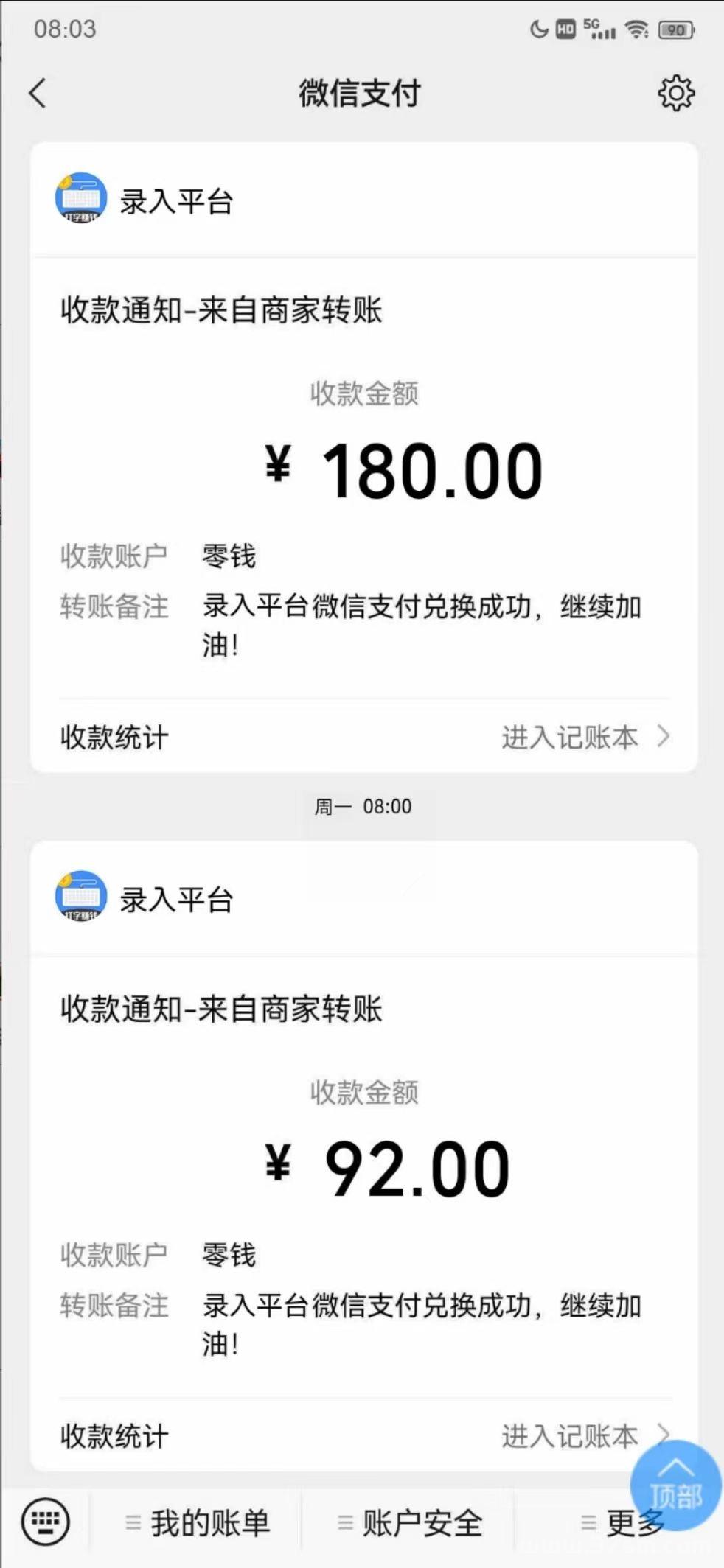This screenshot has width=724, height=1568.
Task: Open the 录入平台 avatar in the second message
Action: tap(81, 899)
